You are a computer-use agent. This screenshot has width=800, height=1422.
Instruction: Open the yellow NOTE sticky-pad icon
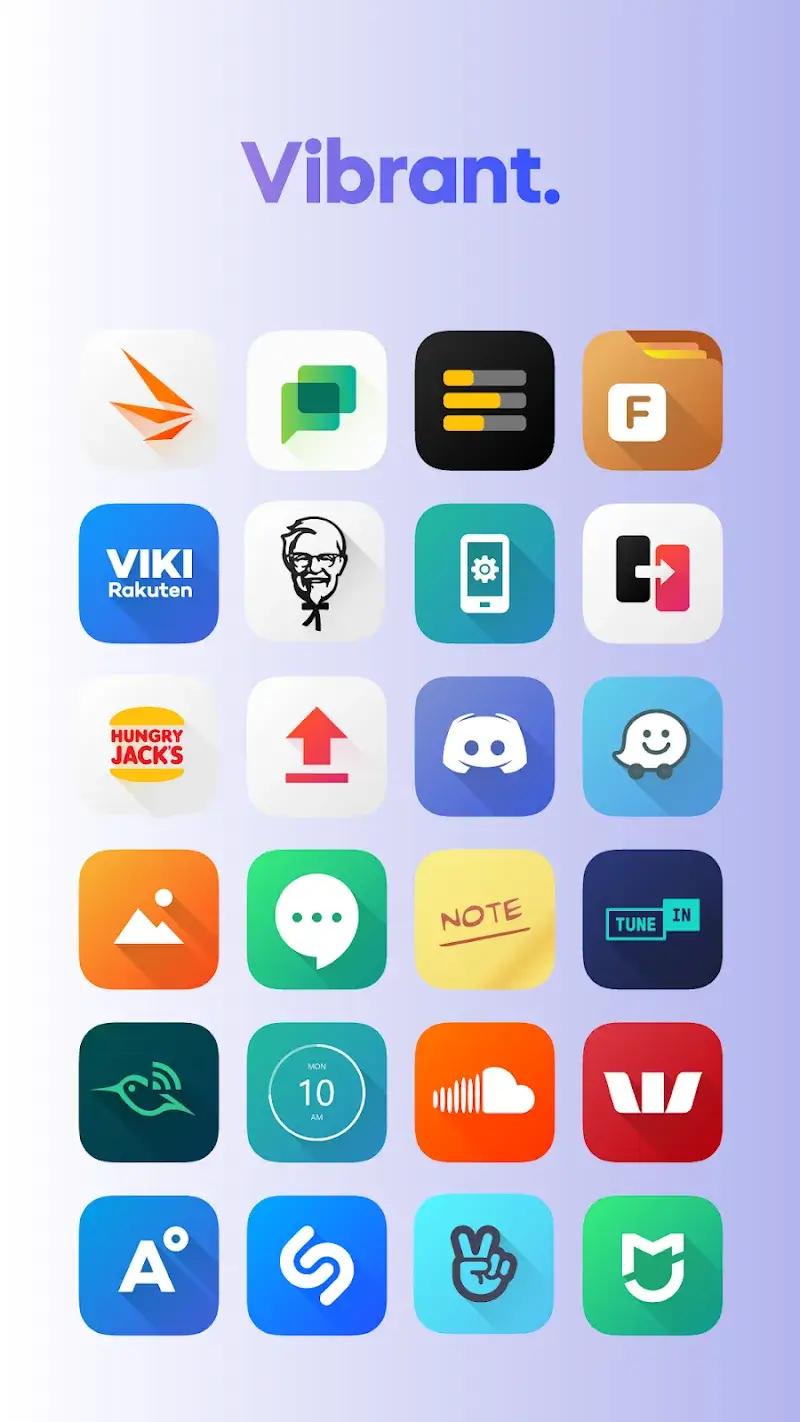483,920
